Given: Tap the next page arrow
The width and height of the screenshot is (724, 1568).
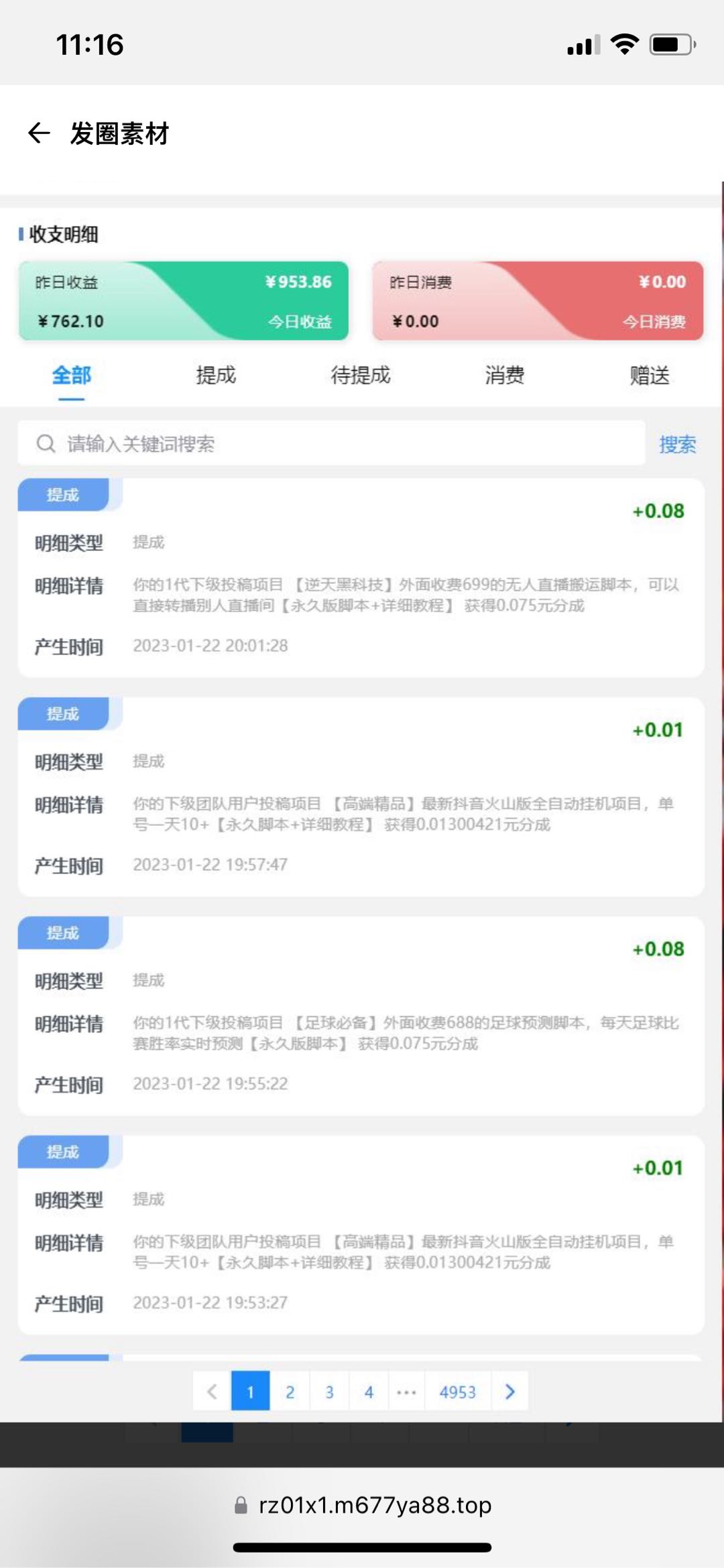Looking at the screenshot, I should (x=510, y=1392).
